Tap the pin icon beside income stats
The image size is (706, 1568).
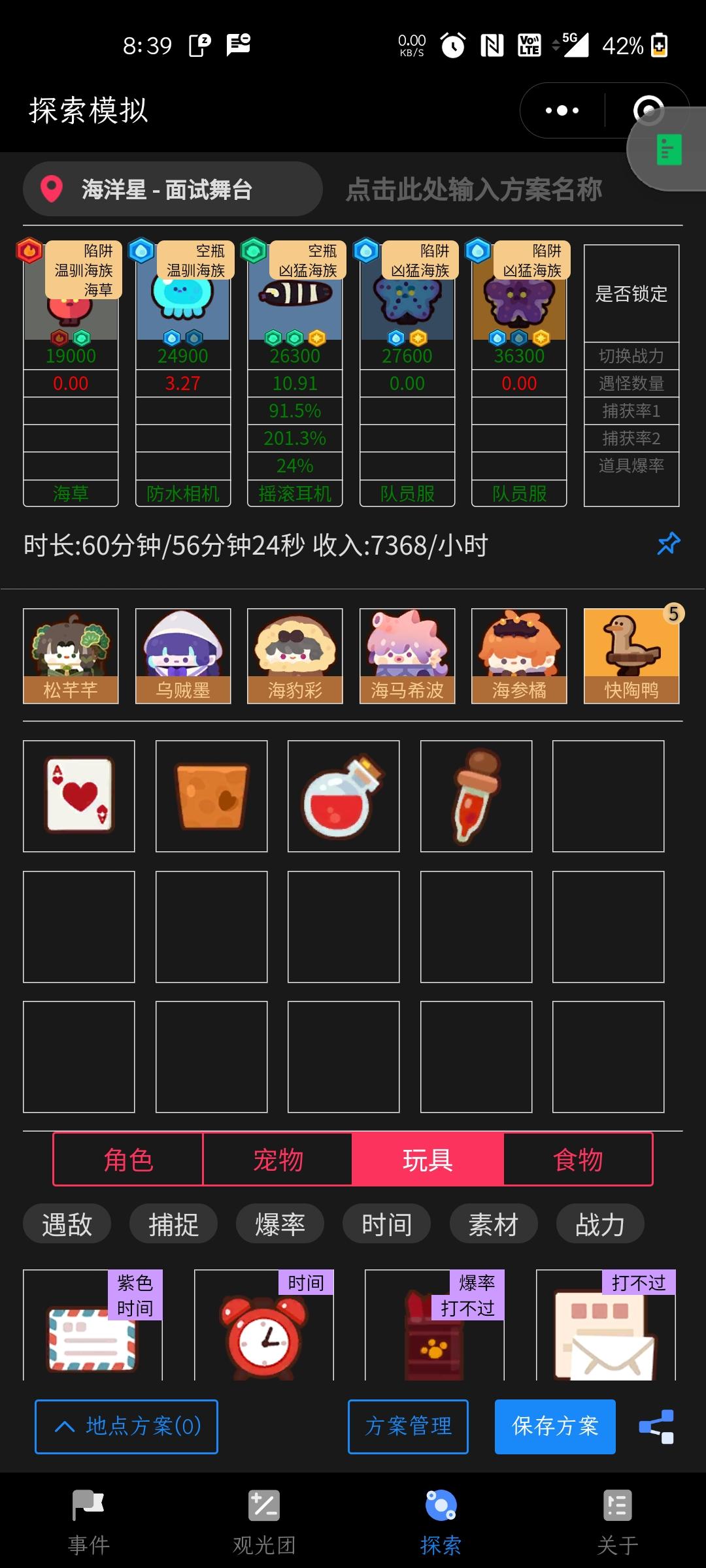pos(667,543)
